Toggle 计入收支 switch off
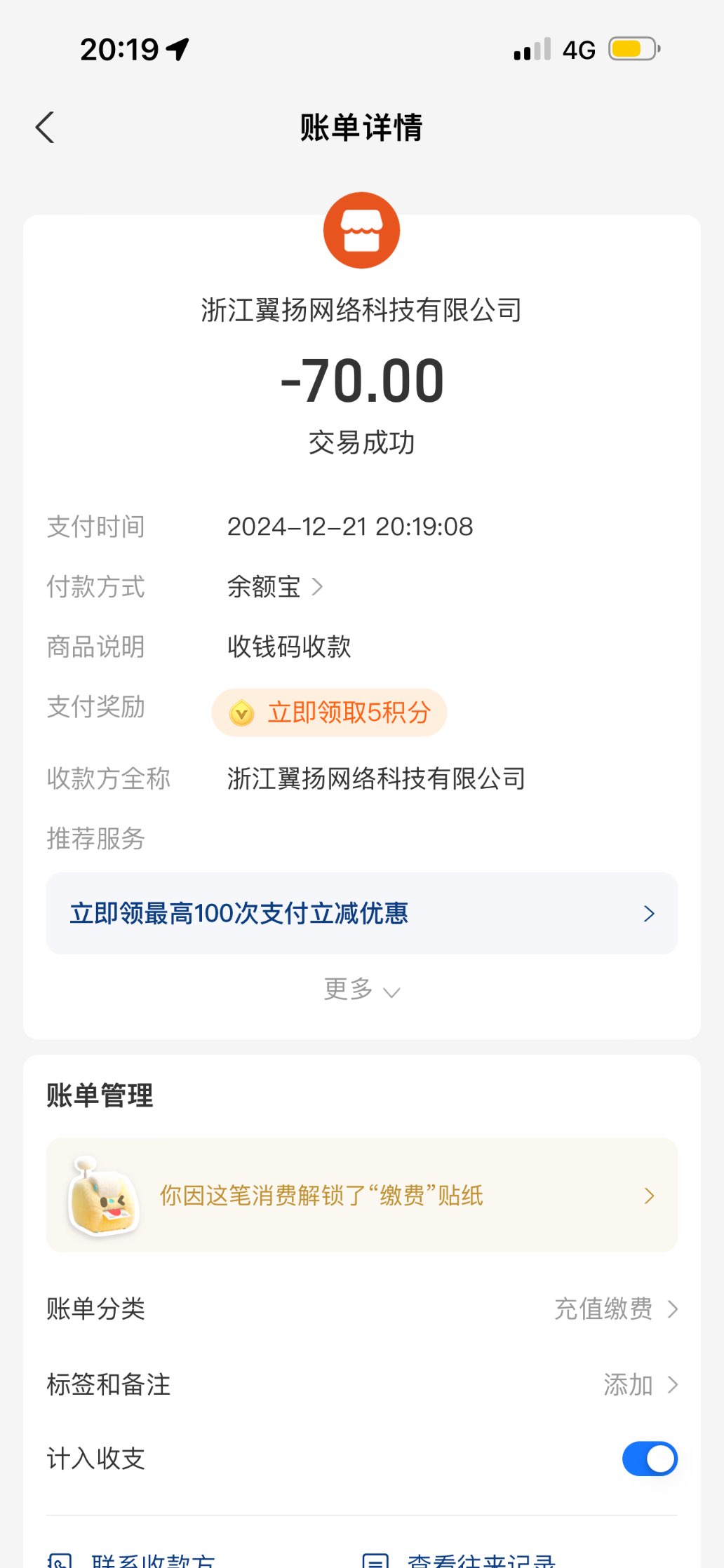 (649, 1459)
